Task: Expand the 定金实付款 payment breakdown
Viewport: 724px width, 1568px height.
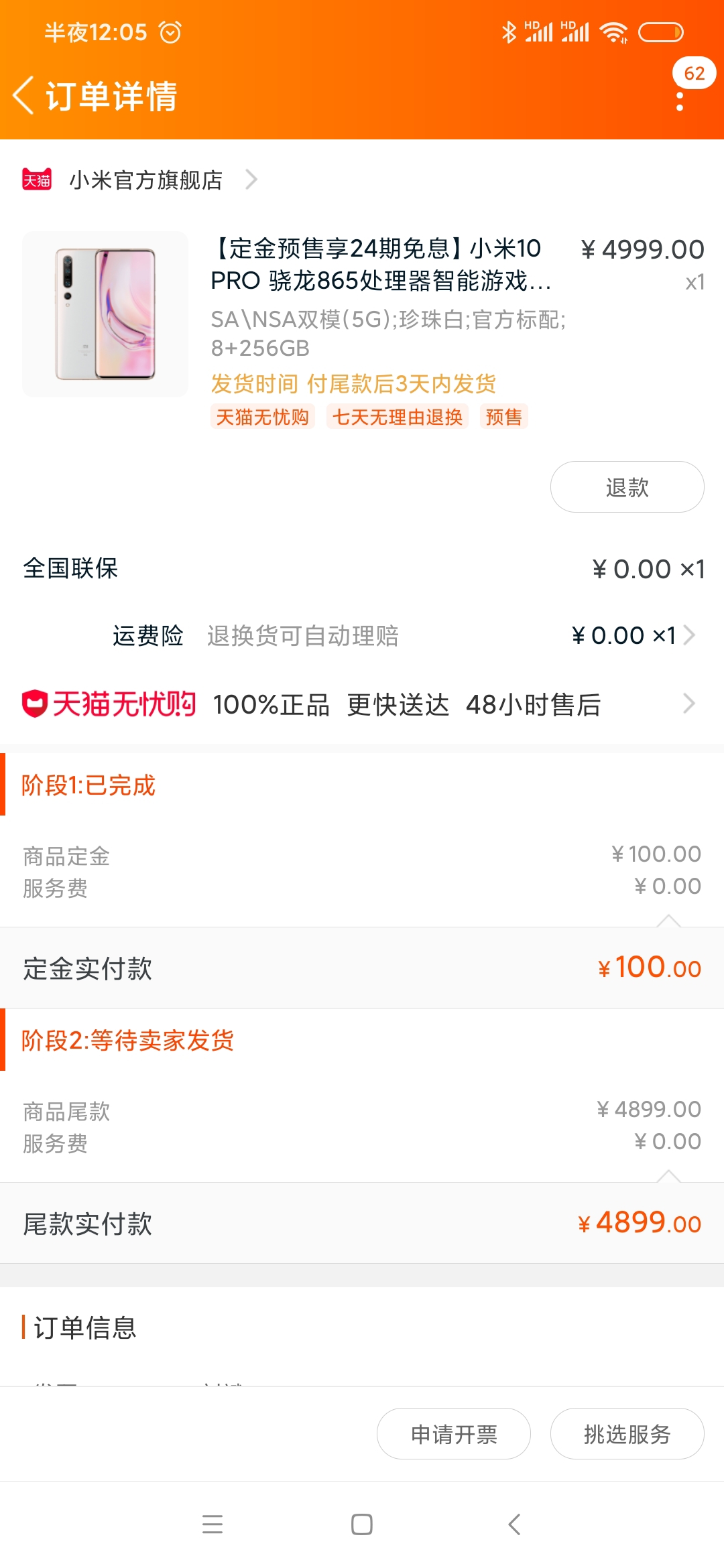Action: point(362,968)
